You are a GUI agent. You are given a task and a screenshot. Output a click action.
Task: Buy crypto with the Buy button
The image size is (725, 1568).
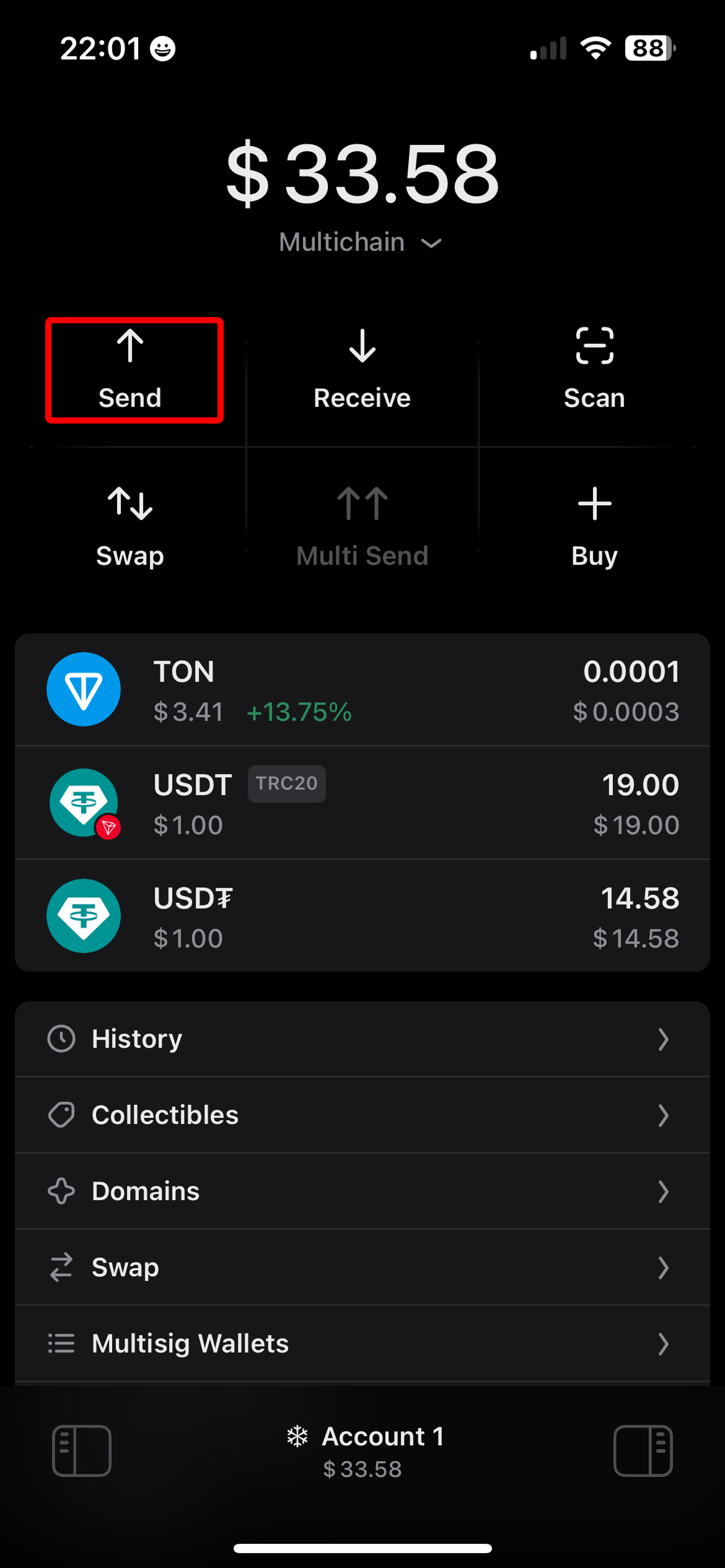594,528
